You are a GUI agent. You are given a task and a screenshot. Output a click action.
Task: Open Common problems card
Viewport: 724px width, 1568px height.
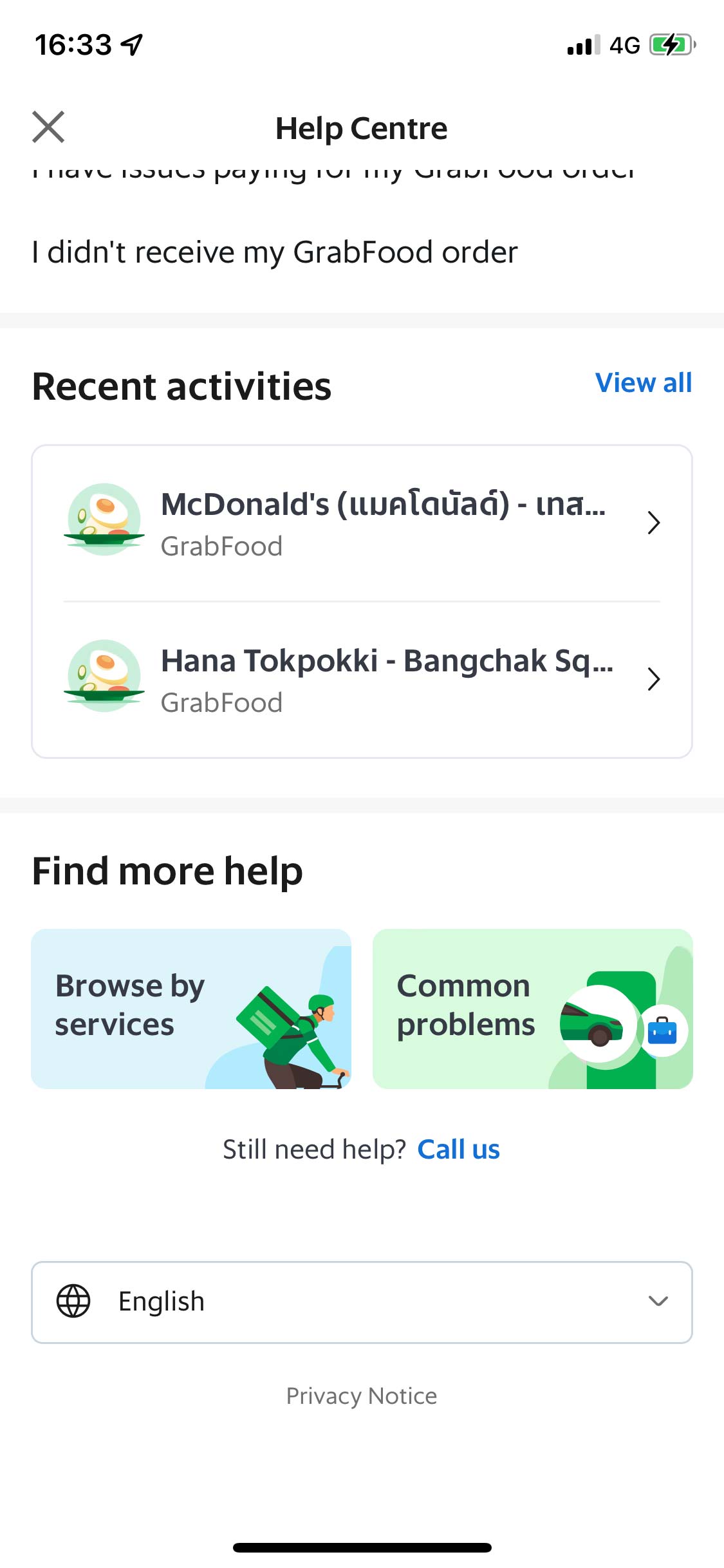[x=532, y=1009]
